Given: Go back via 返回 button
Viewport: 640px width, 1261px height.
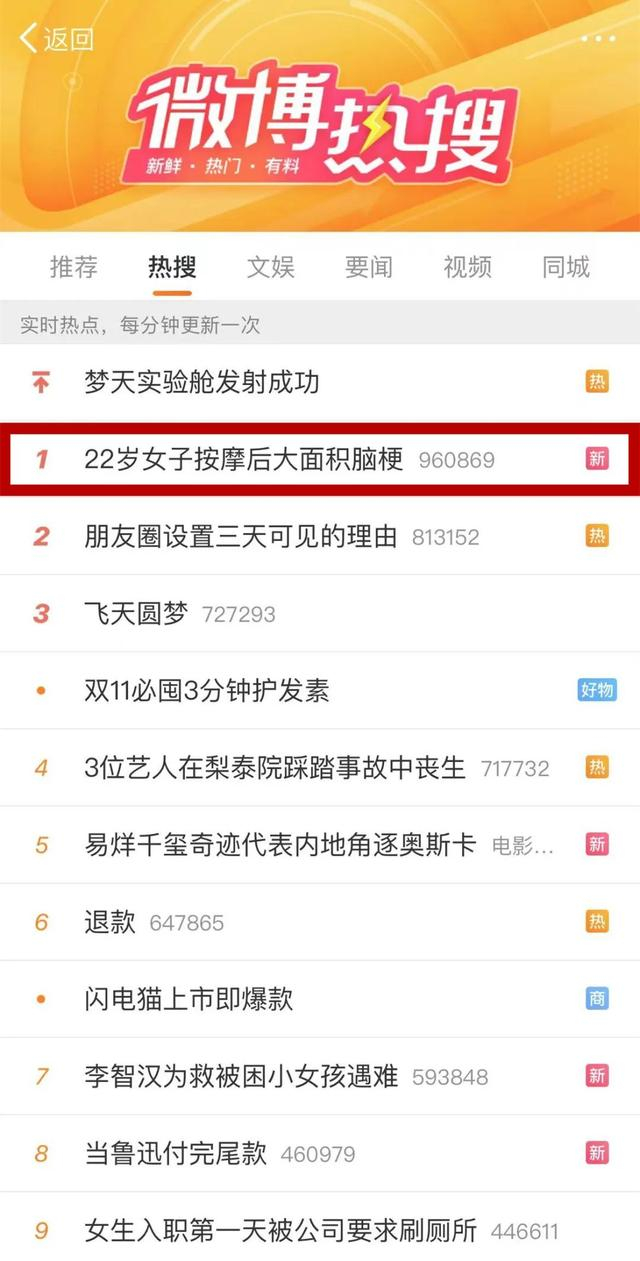Looking at the screenshot, I should [x=56, y=39].
